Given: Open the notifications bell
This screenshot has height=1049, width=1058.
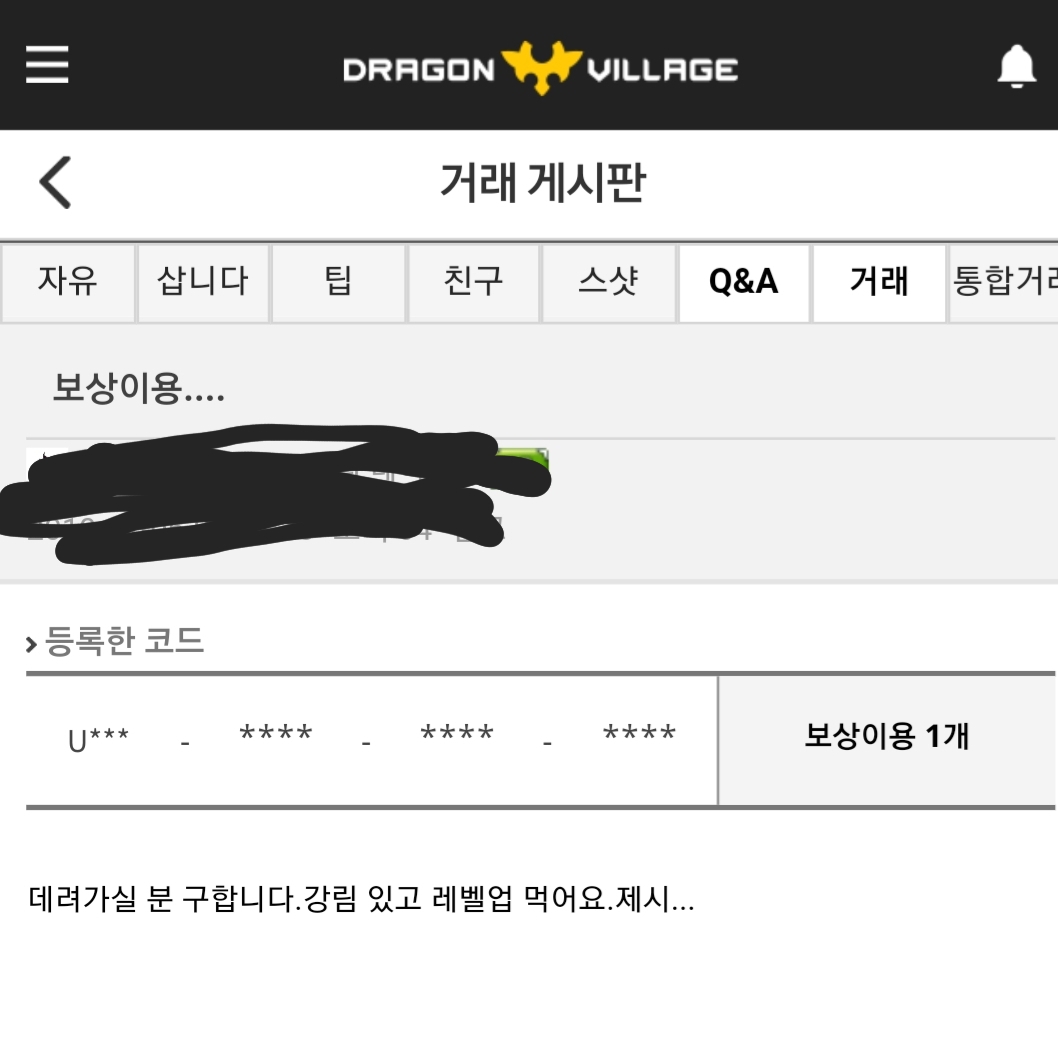Looking at the screenshot, I should (1016, 67).
